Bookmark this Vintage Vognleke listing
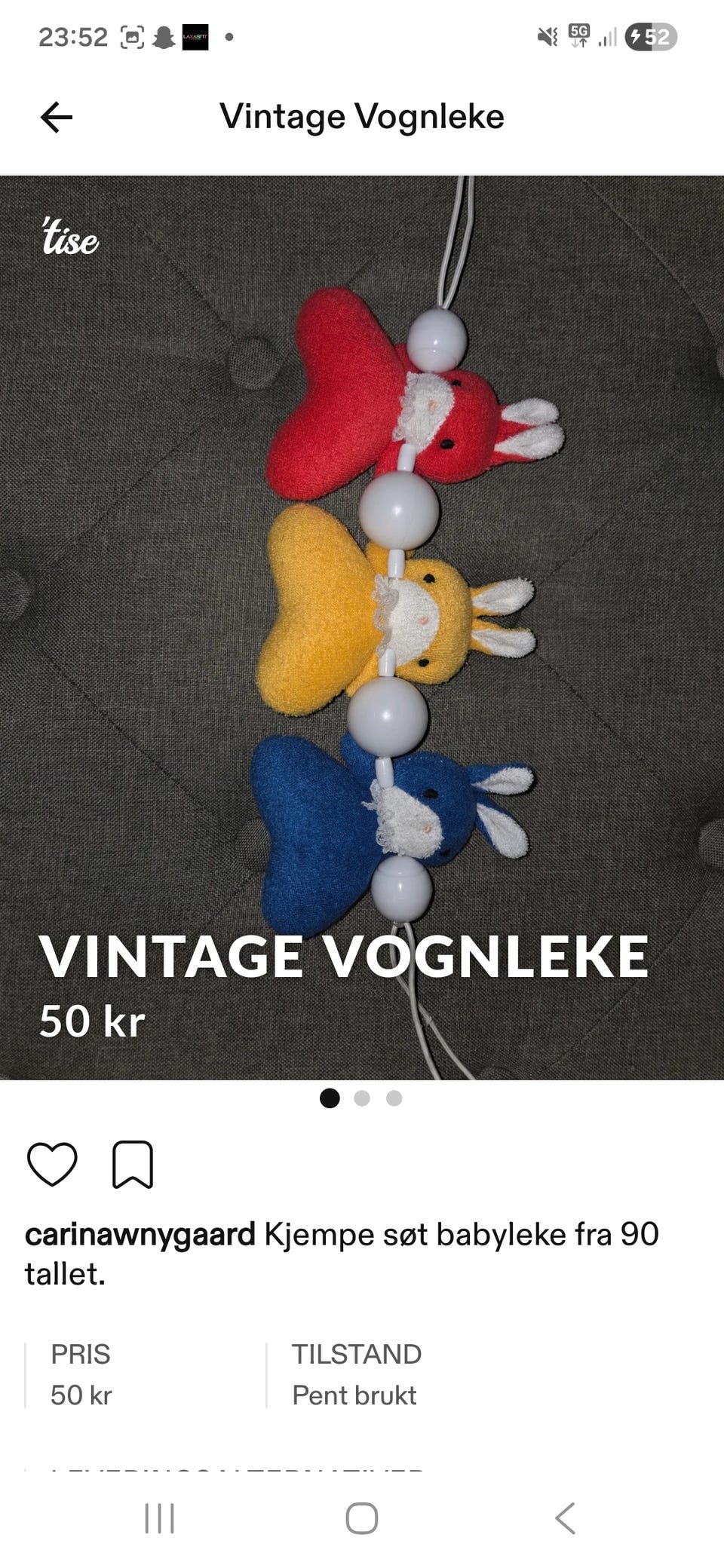Viewport: 724px width, 1568px height. (133, 1165)
